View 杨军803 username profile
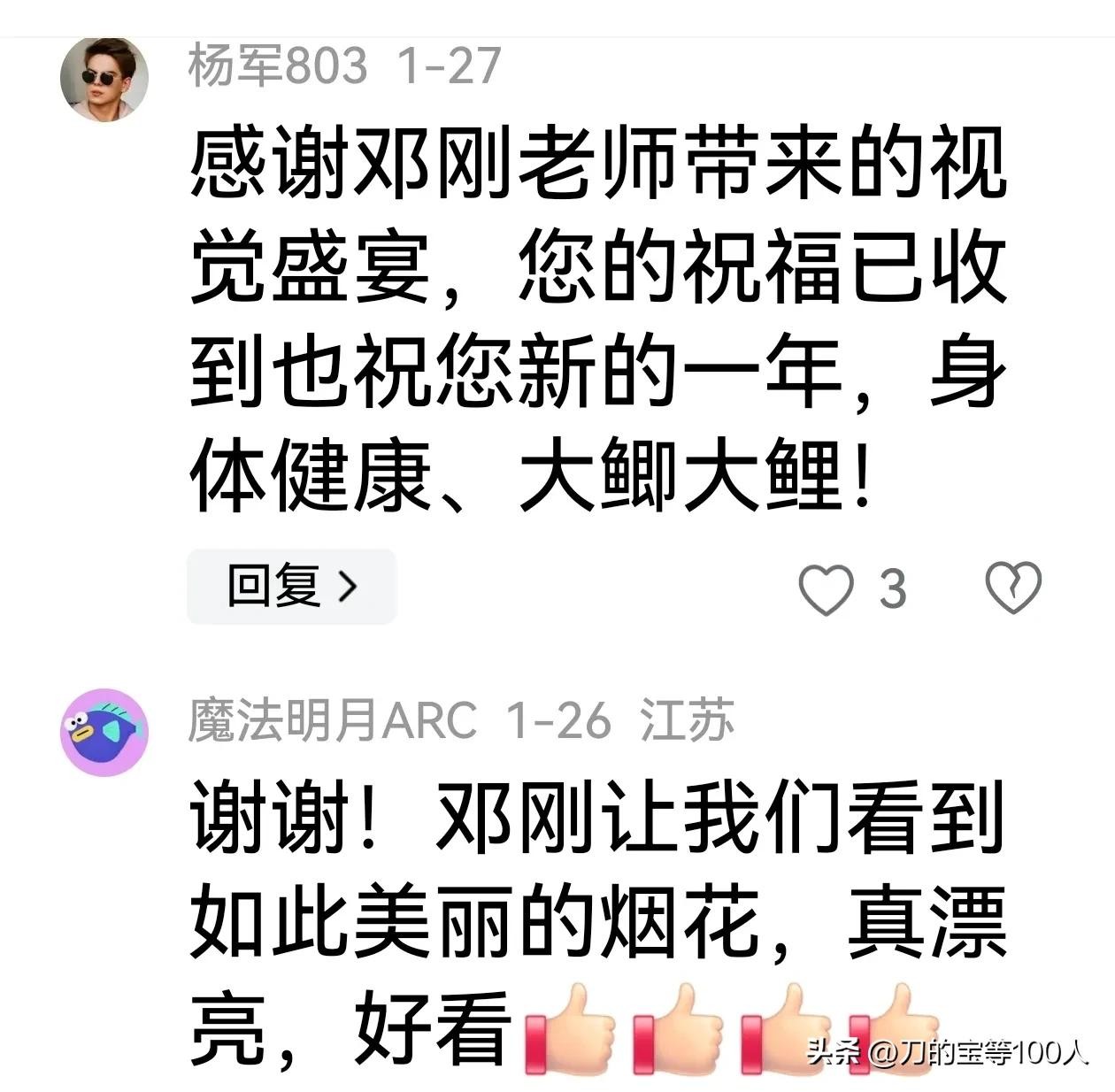 [x=277, y=66]
